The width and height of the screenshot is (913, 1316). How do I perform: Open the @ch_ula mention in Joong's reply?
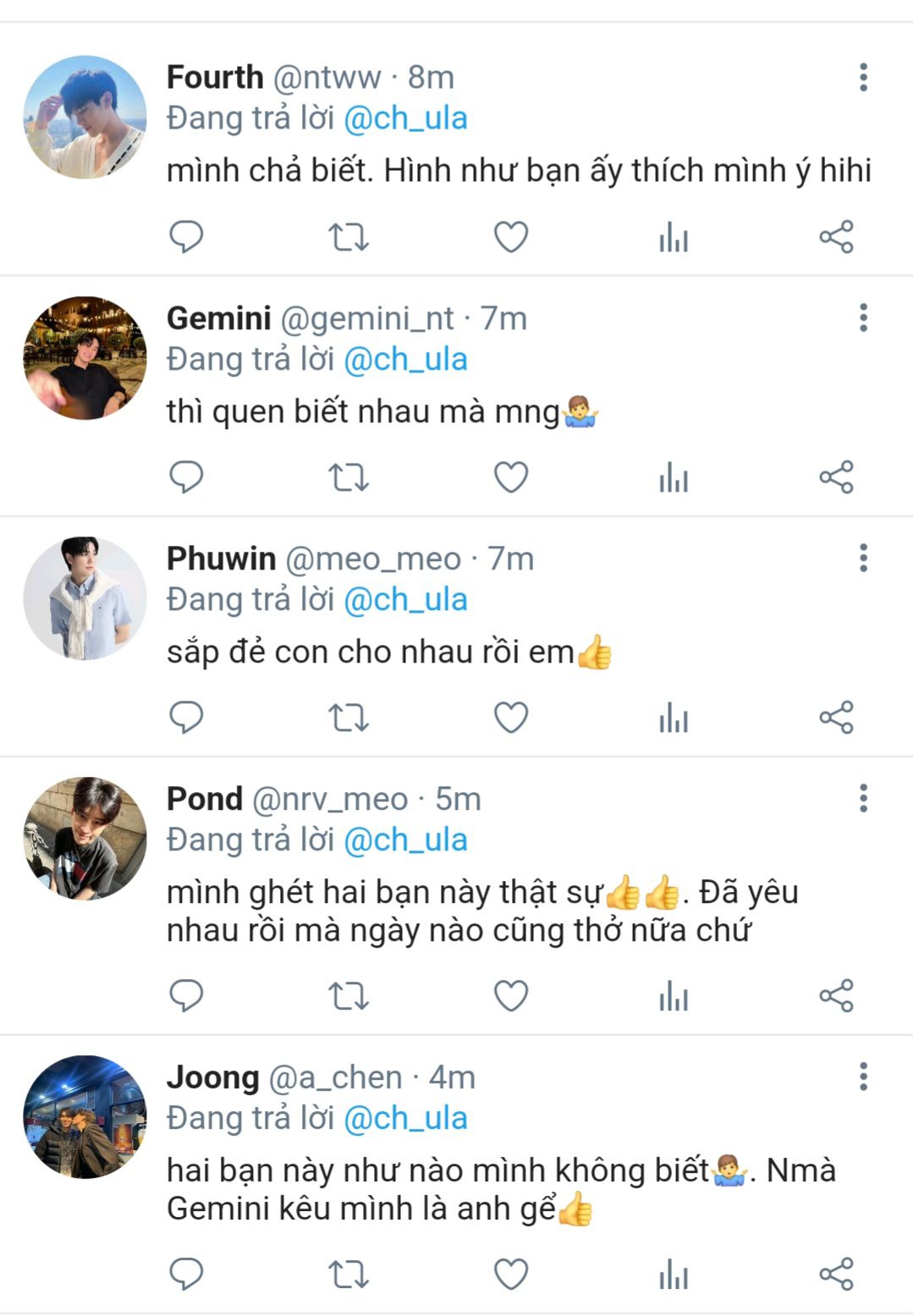(405, 1119)
